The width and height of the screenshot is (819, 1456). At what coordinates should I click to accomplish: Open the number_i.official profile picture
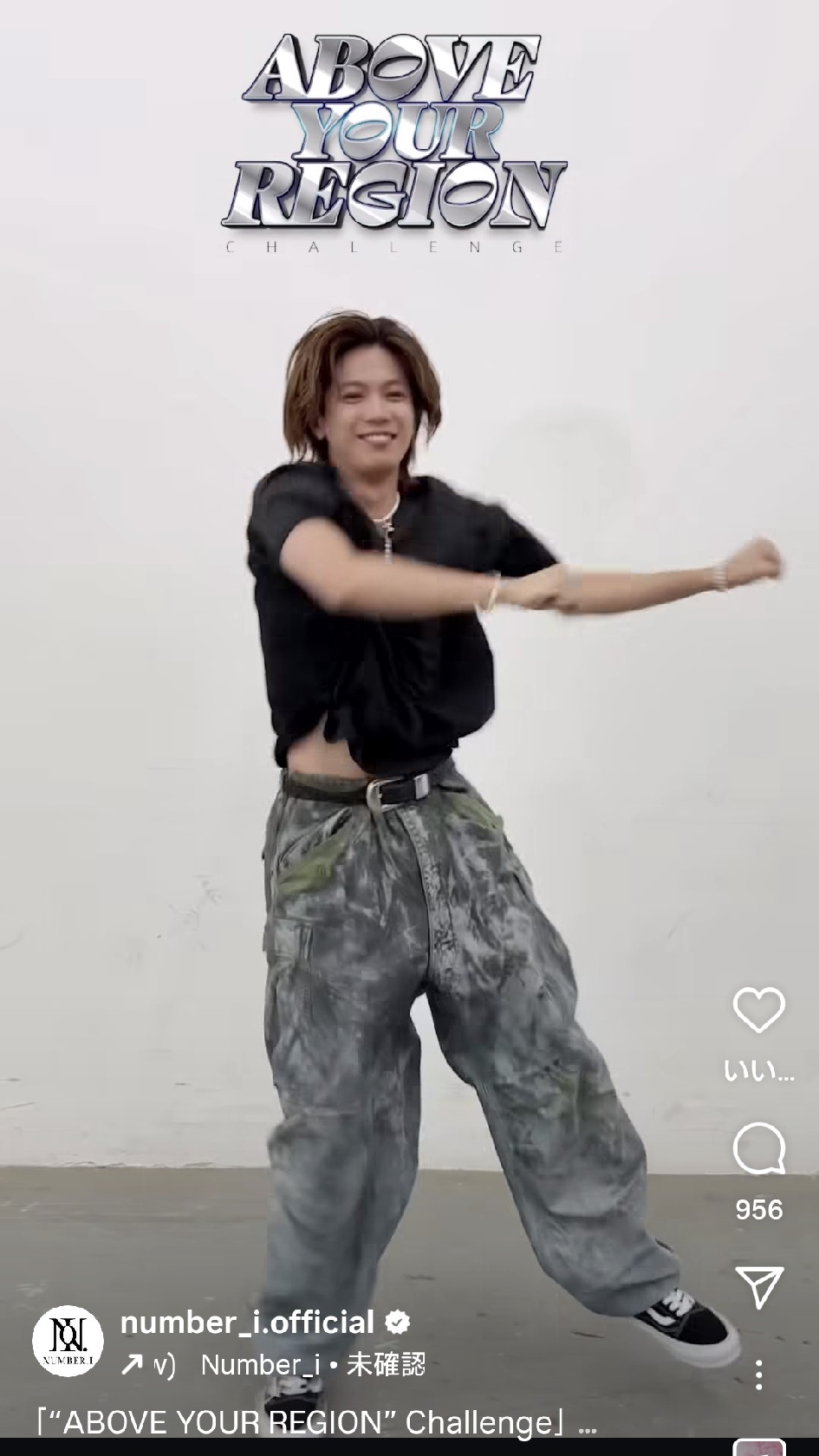click(68, 1341)
